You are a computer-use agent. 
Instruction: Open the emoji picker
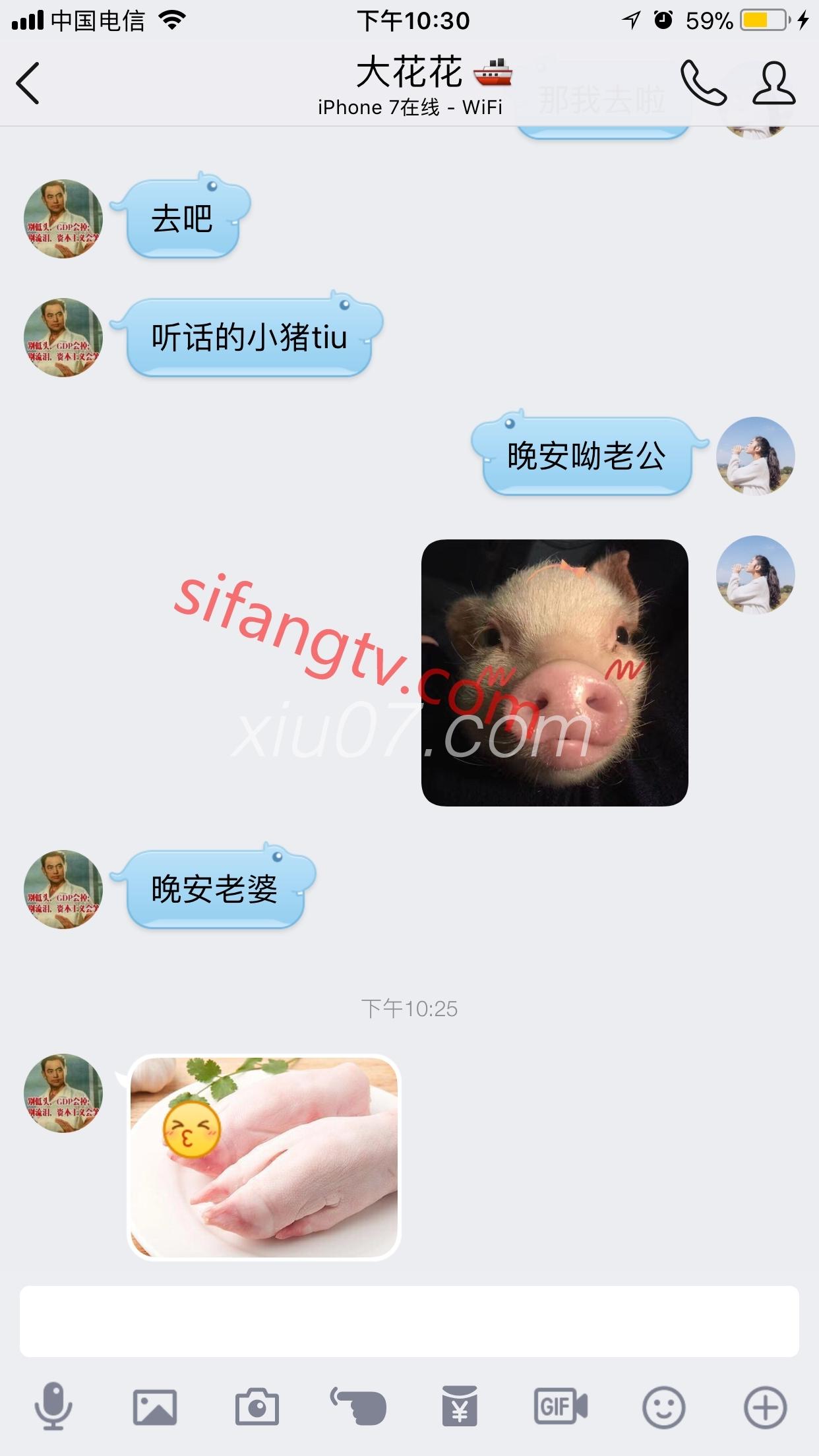pyautogui.click(x=663, y=1407)
